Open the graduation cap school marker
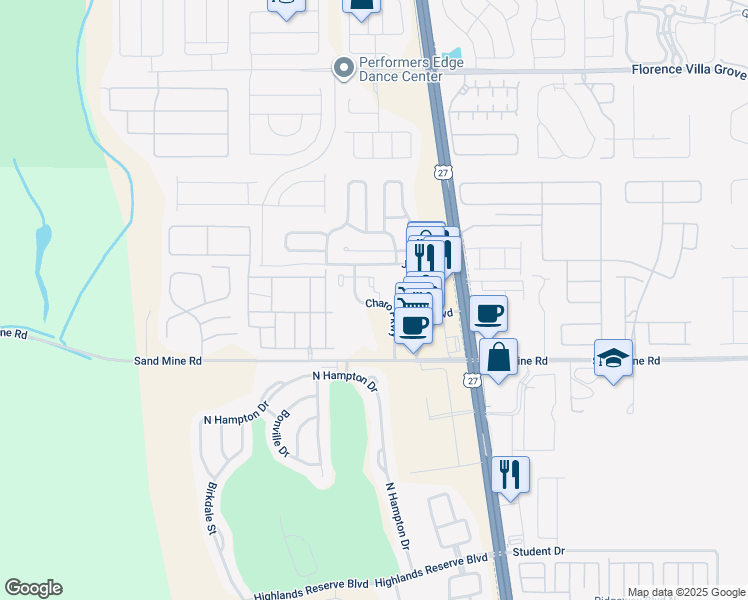The width and height of the screenshot is (748, 600). [x=613, y=358]
